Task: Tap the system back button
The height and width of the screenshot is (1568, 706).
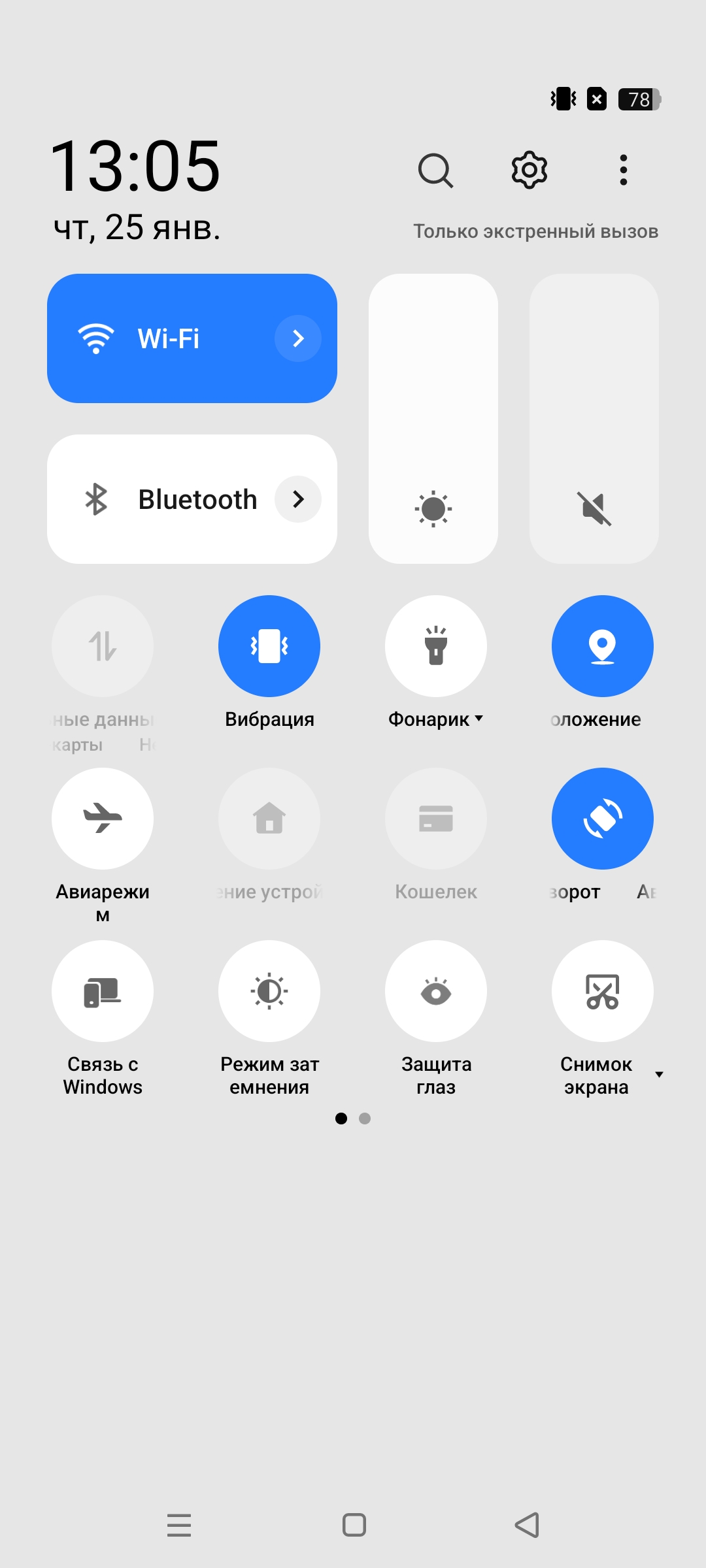Action: tap(527, 1525)
